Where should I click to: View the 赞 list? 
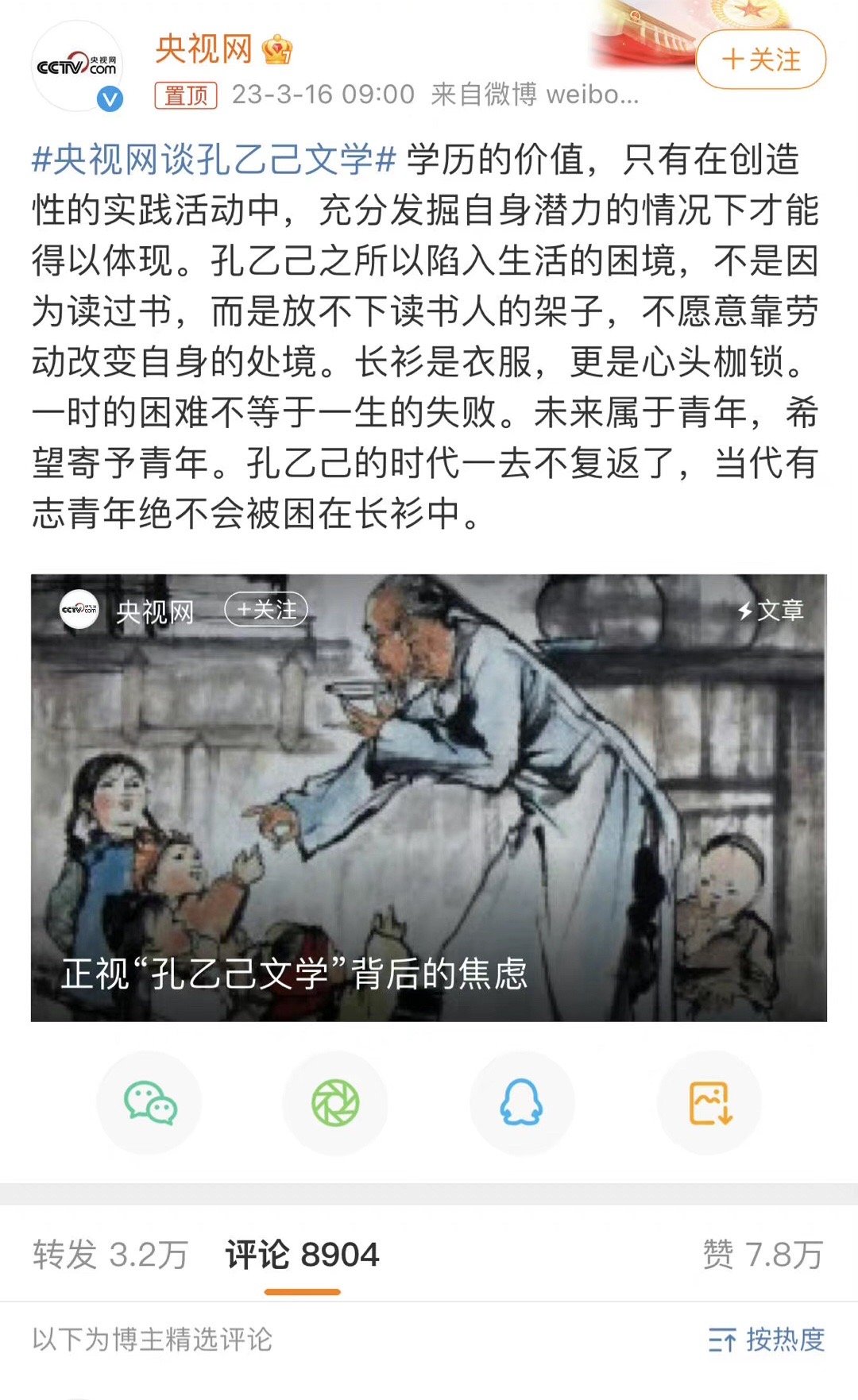[762, 1255]
